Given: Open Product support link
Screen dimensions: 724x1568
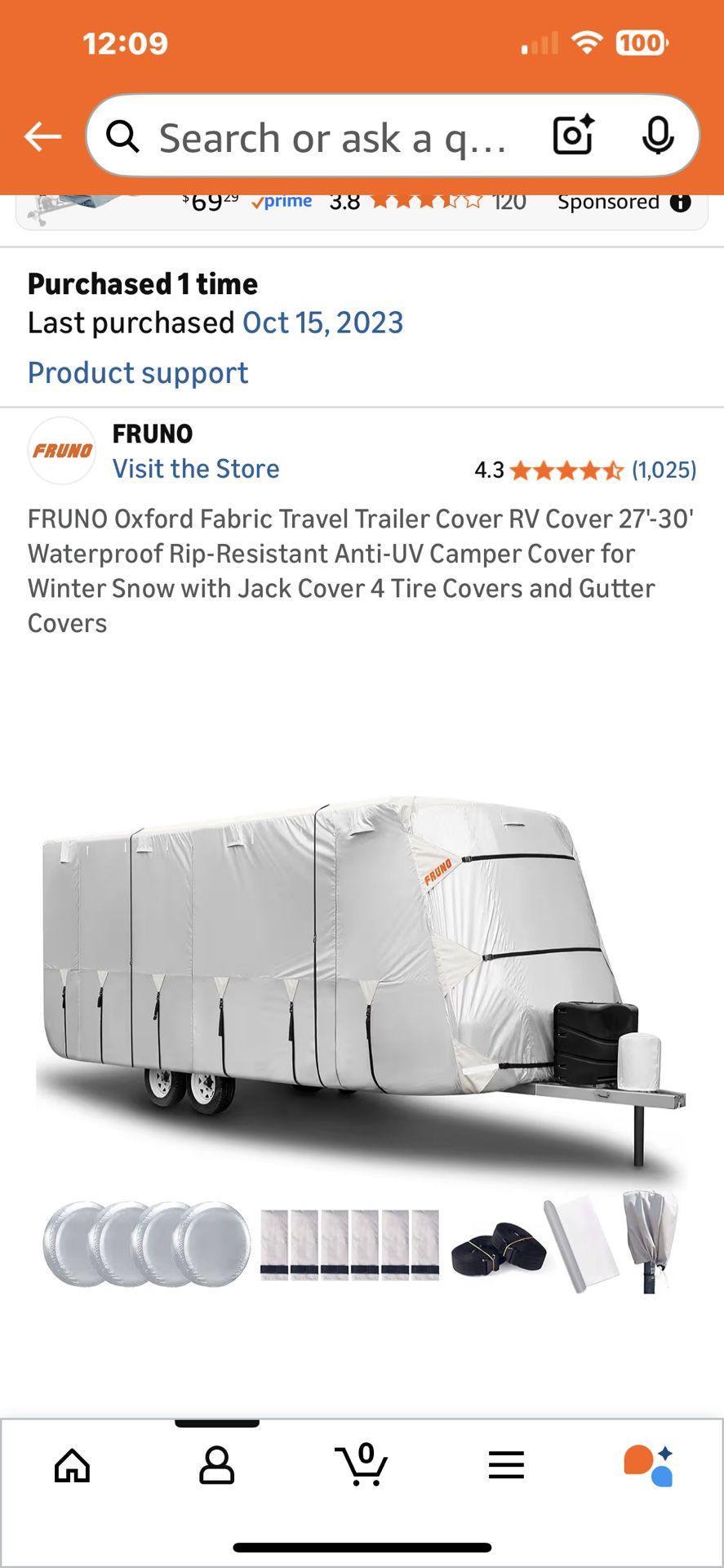Looking at the screenshot, I should point(138,373).
